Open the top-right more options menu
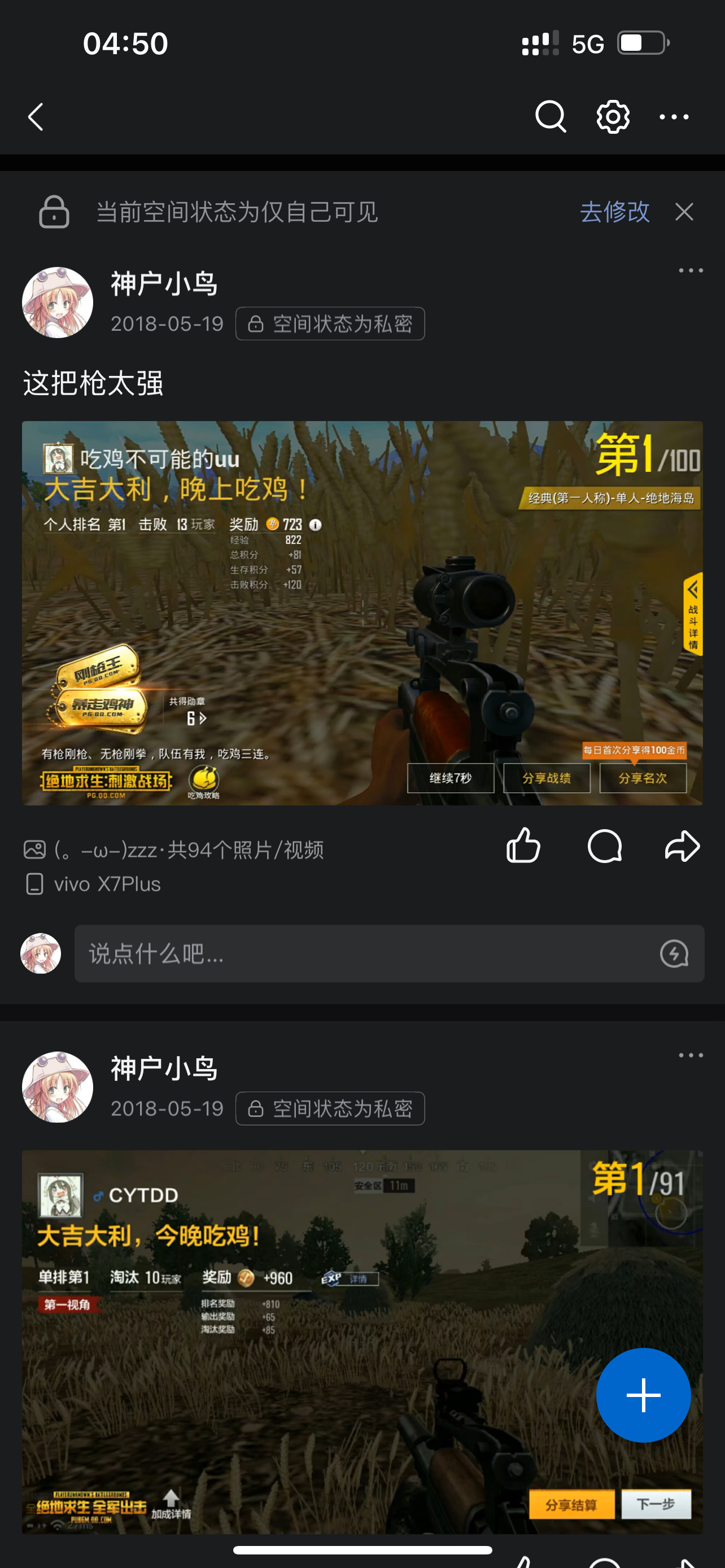725x1568 pixels. 674,116
